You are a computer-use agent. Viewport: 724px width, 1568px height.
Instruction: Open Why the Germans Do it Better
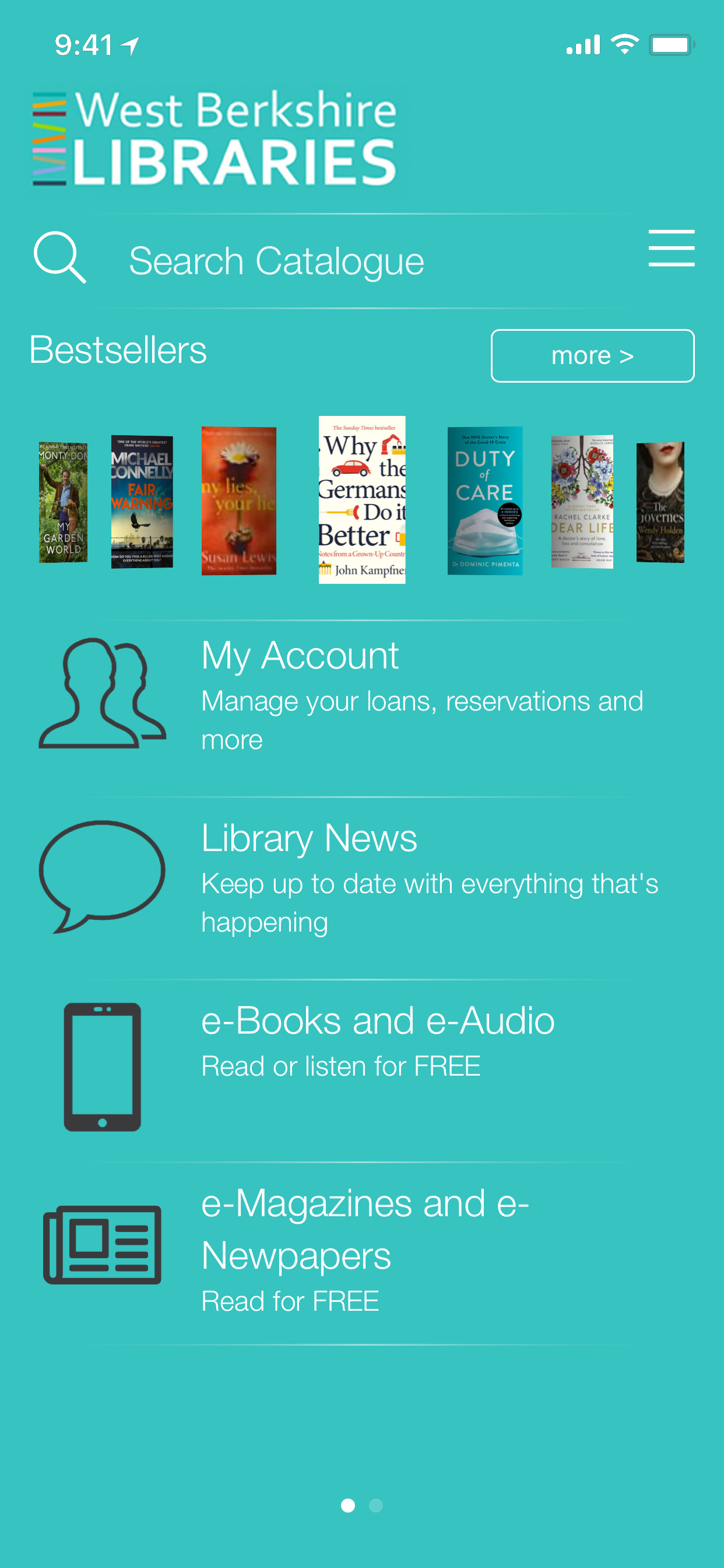click(361, 500)
